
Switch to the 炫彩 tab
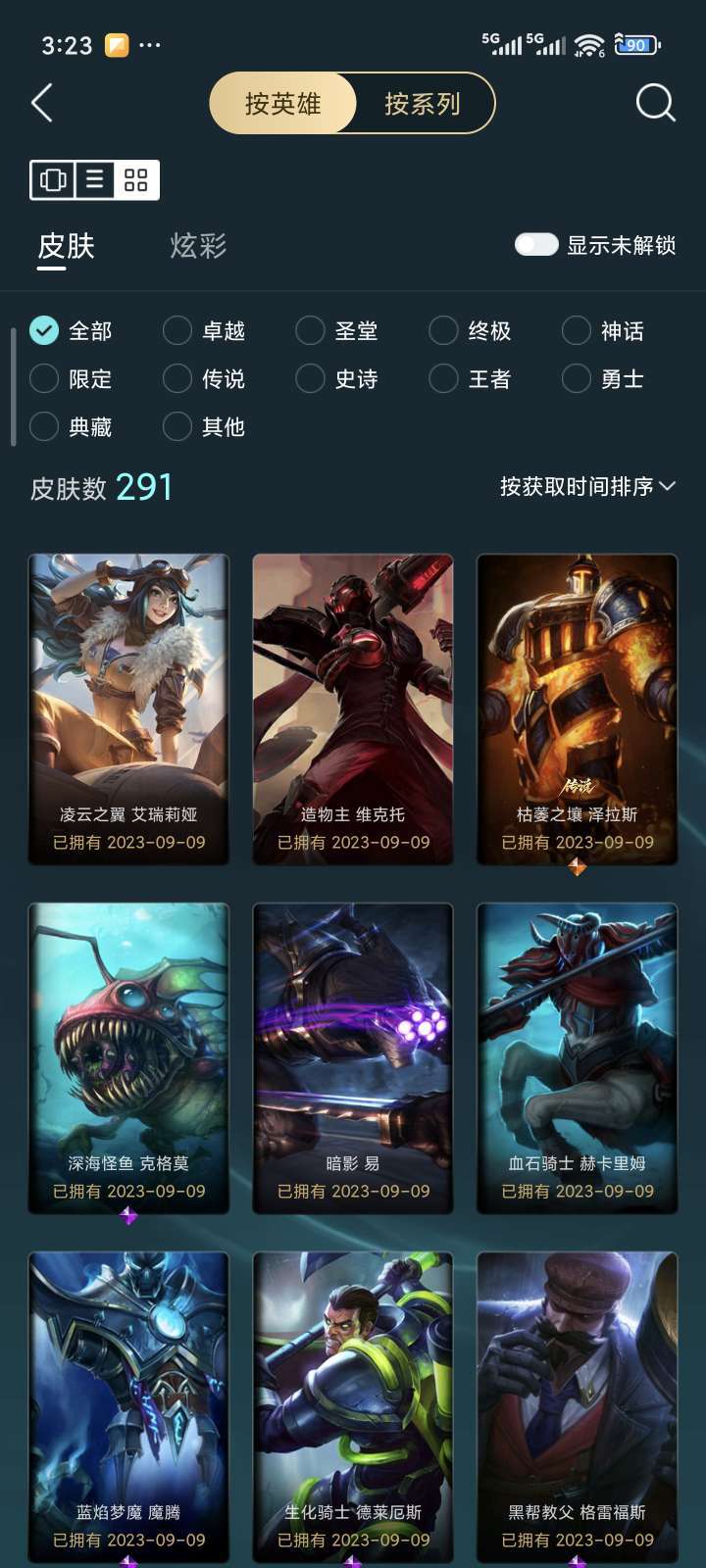[197, 247]
